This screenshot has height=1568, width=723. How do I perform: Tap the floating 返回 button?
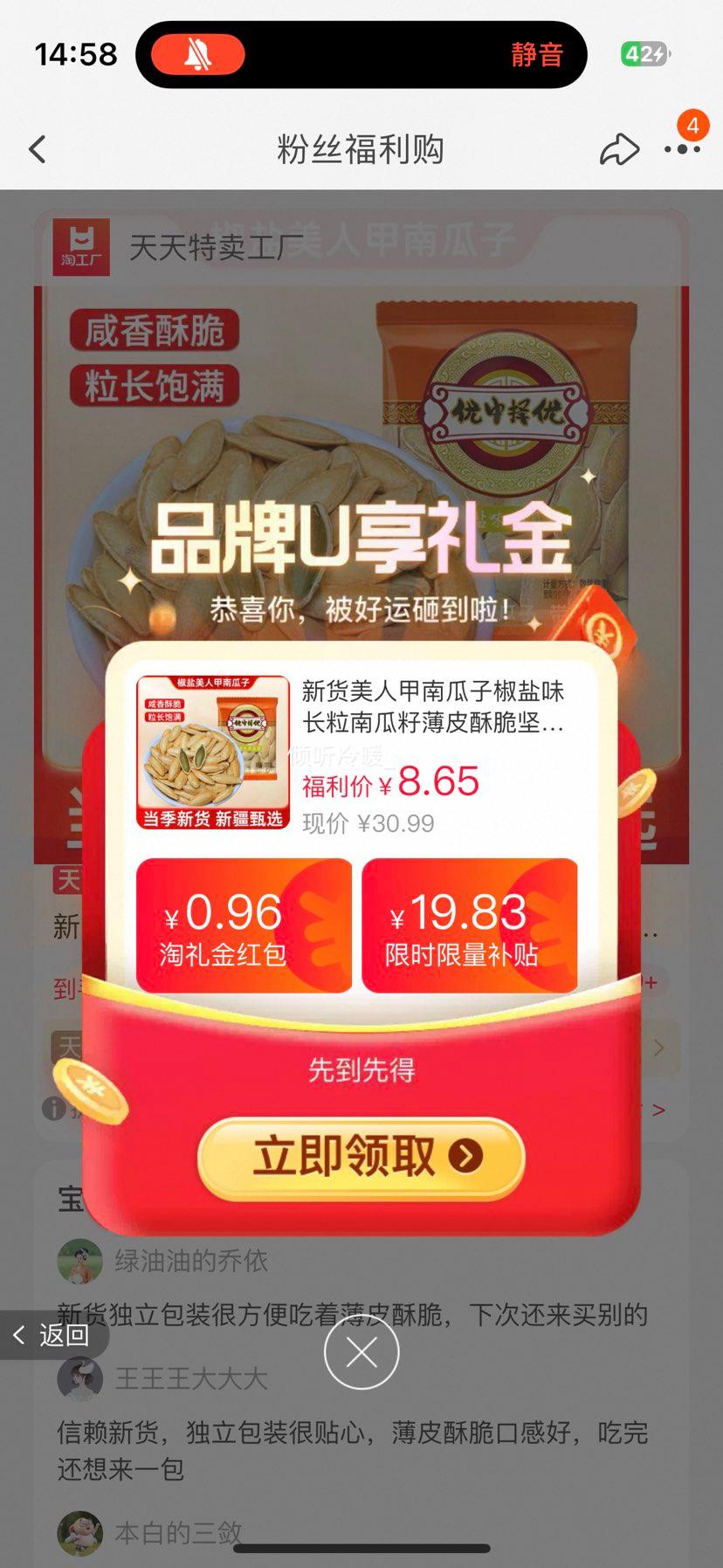(52, 1335)
